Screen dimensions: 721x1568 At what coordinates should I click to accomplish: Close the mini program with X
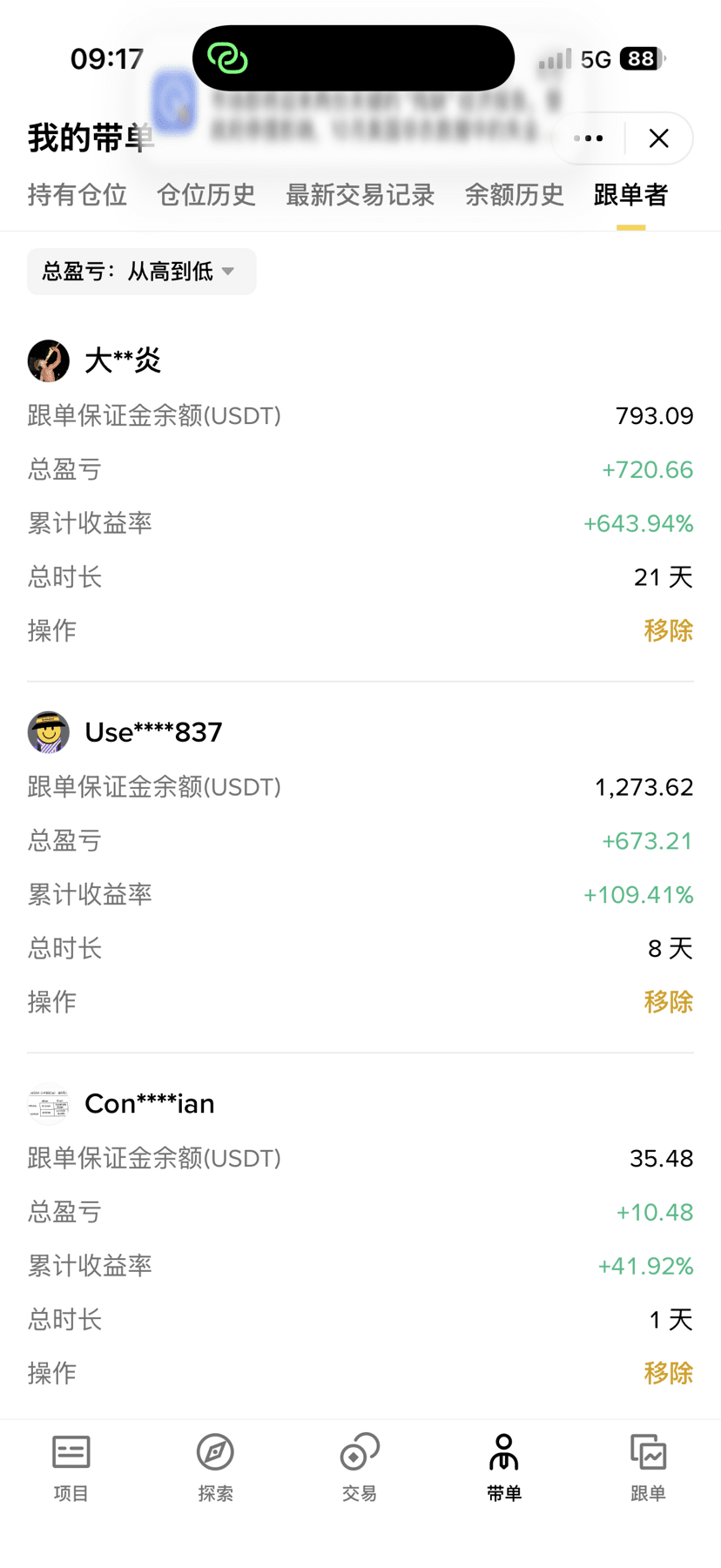point(659,138)
